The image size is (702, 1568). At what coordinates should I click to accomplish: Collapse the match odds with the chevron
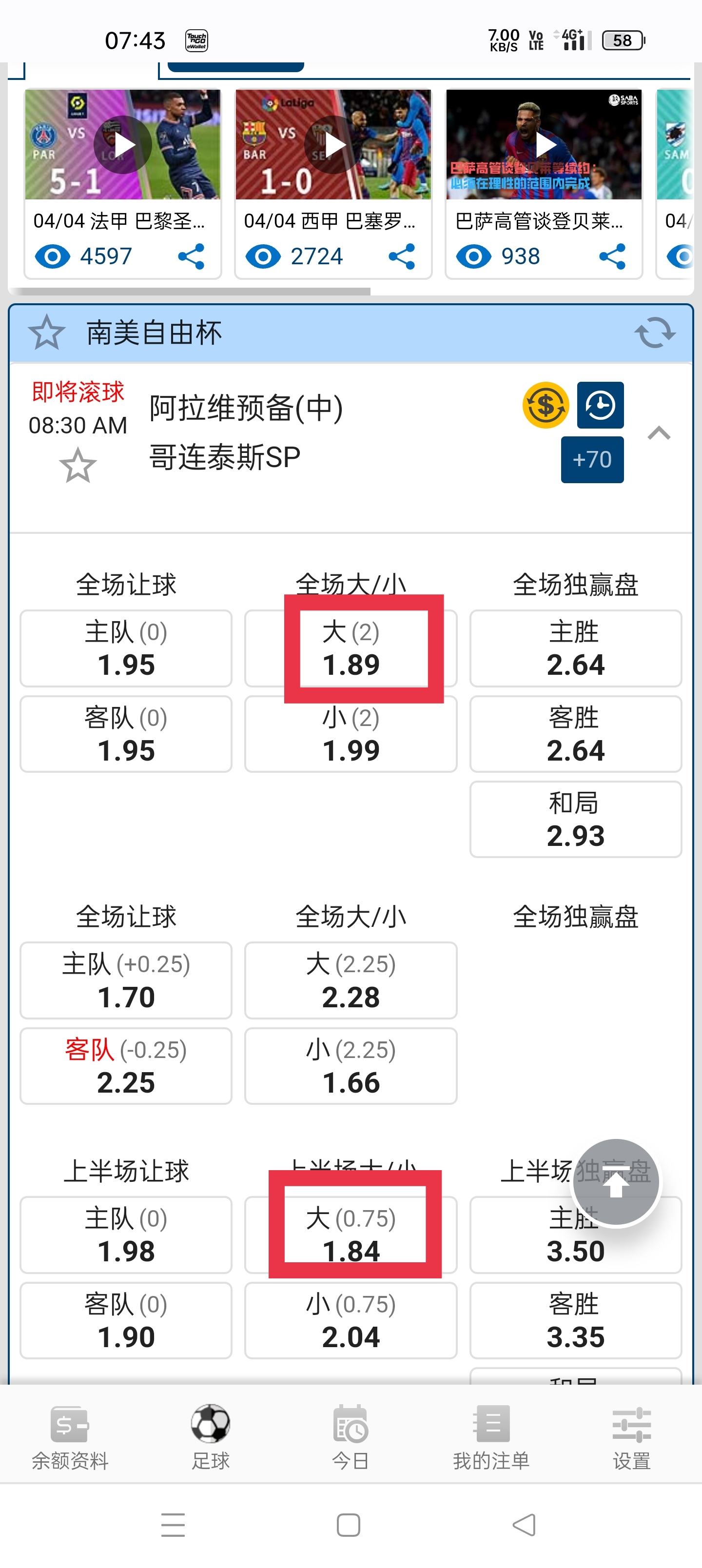(659, 433)
